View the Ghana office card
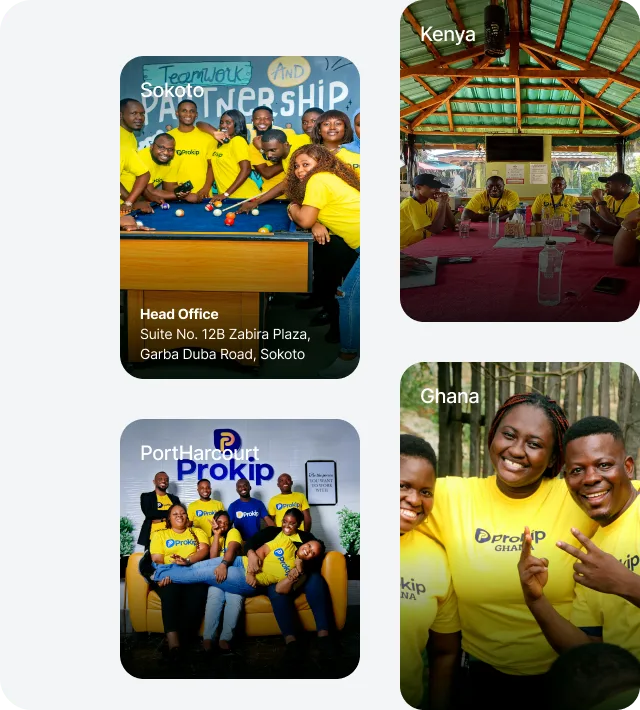 [520, 536]
